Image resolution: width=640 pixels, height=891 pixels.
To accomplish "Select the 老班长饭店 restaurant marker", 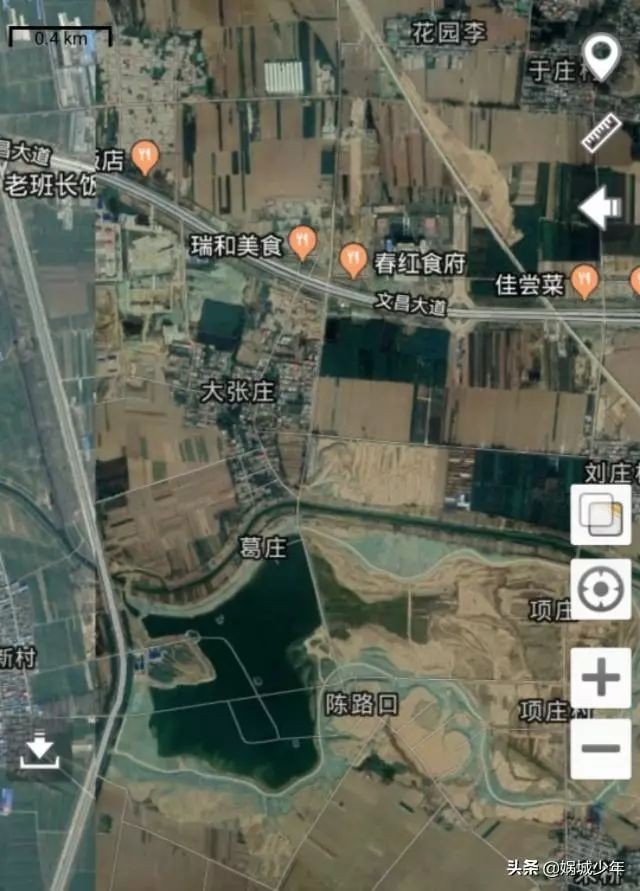I will tap(146, 156).
